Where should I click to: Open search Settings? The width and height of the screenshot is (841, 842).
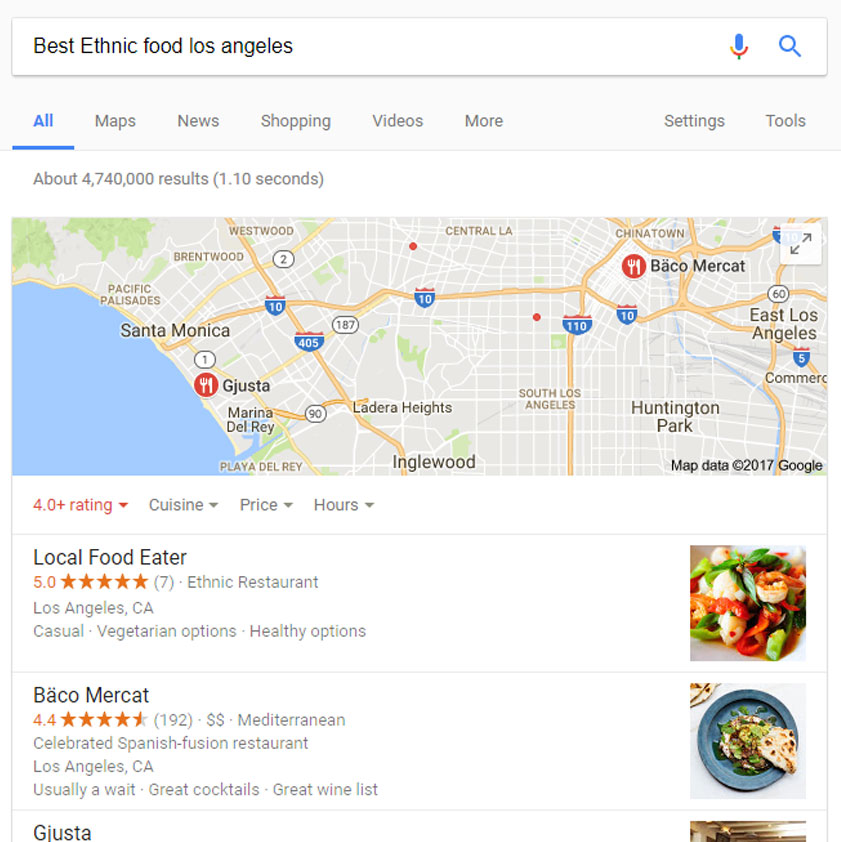click(x=694, y=121)
